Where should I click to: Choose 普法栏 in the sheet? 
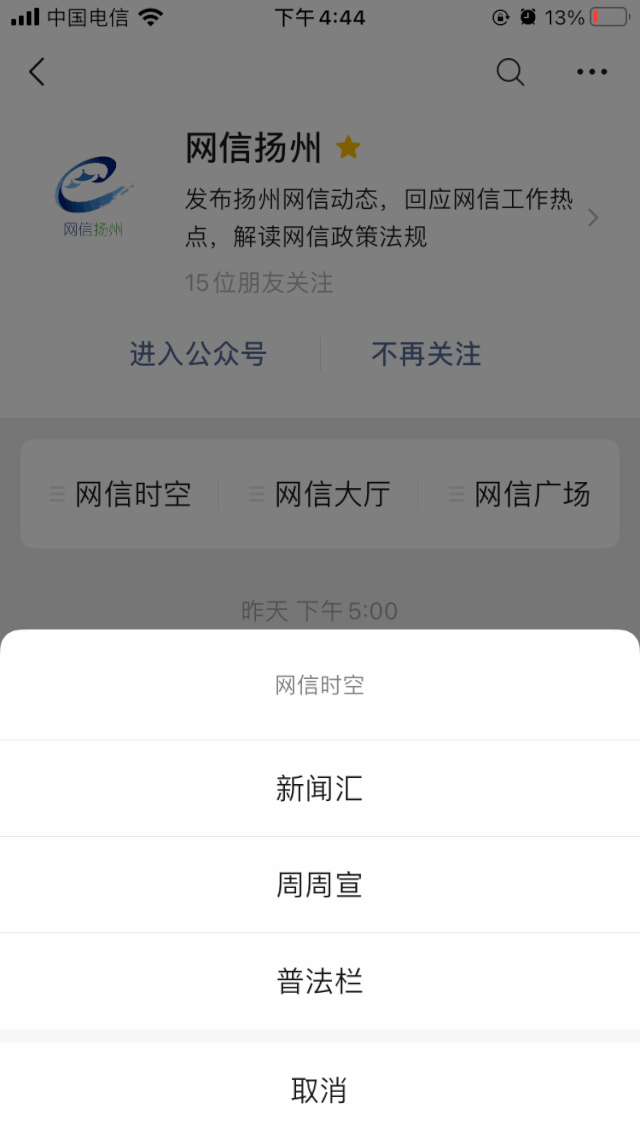point(319,981)
